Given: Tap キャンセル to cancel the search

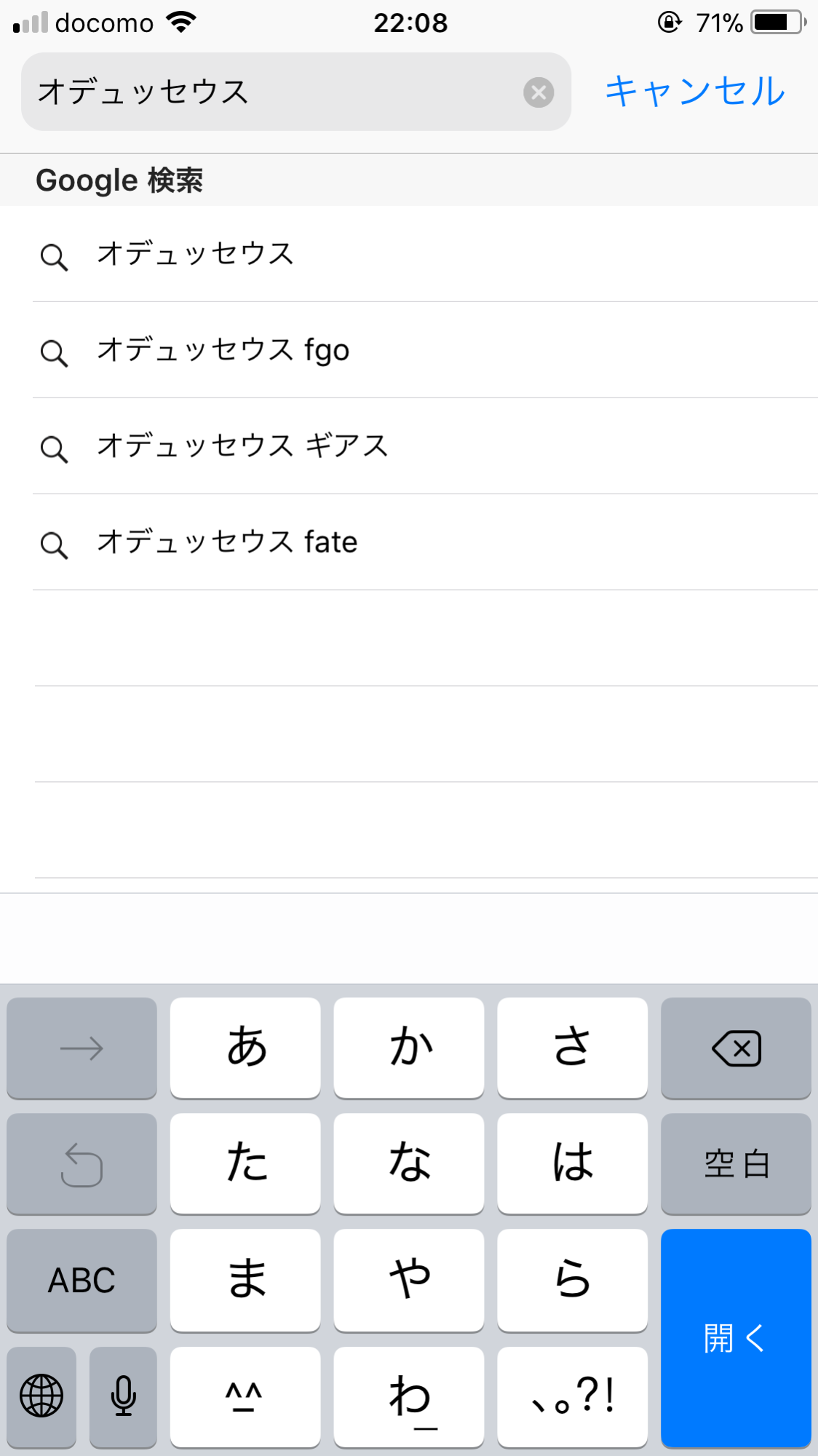Looking at the screenshot, I should [695, 92].
